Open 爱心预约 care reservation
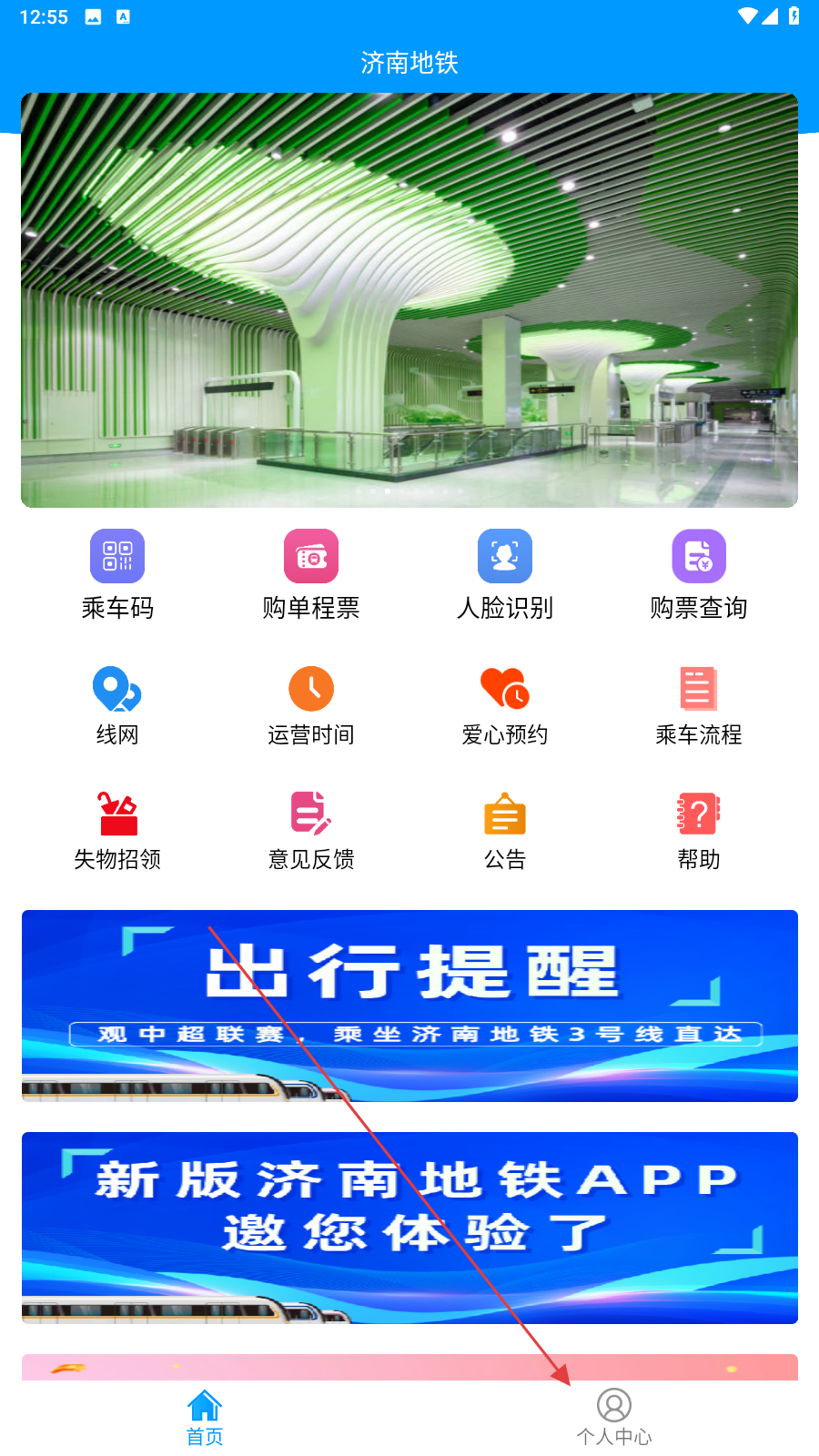 coord(505,704)
